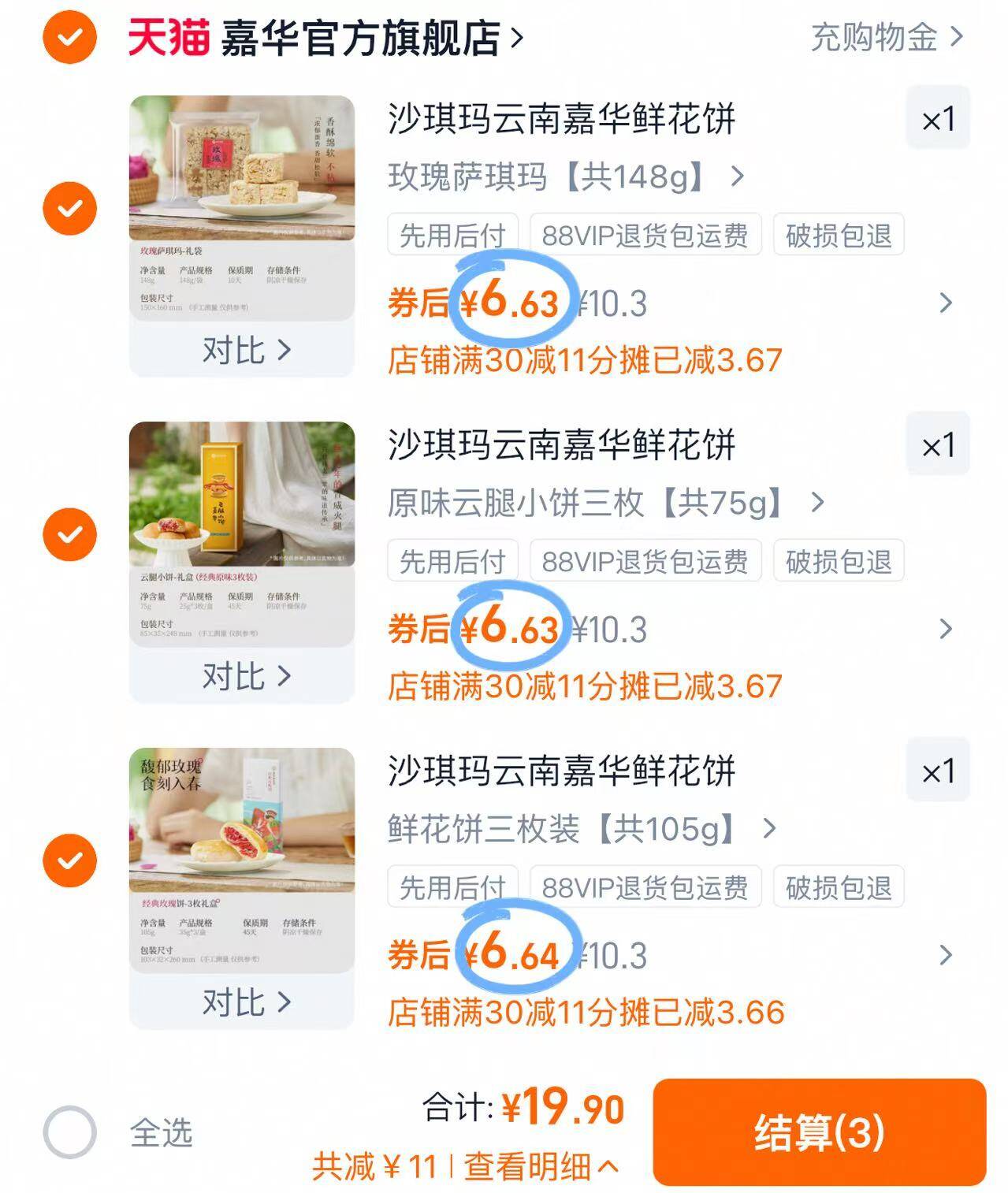
Task: Click the Tmall (天猫) logo
Action: click(168, 37)
